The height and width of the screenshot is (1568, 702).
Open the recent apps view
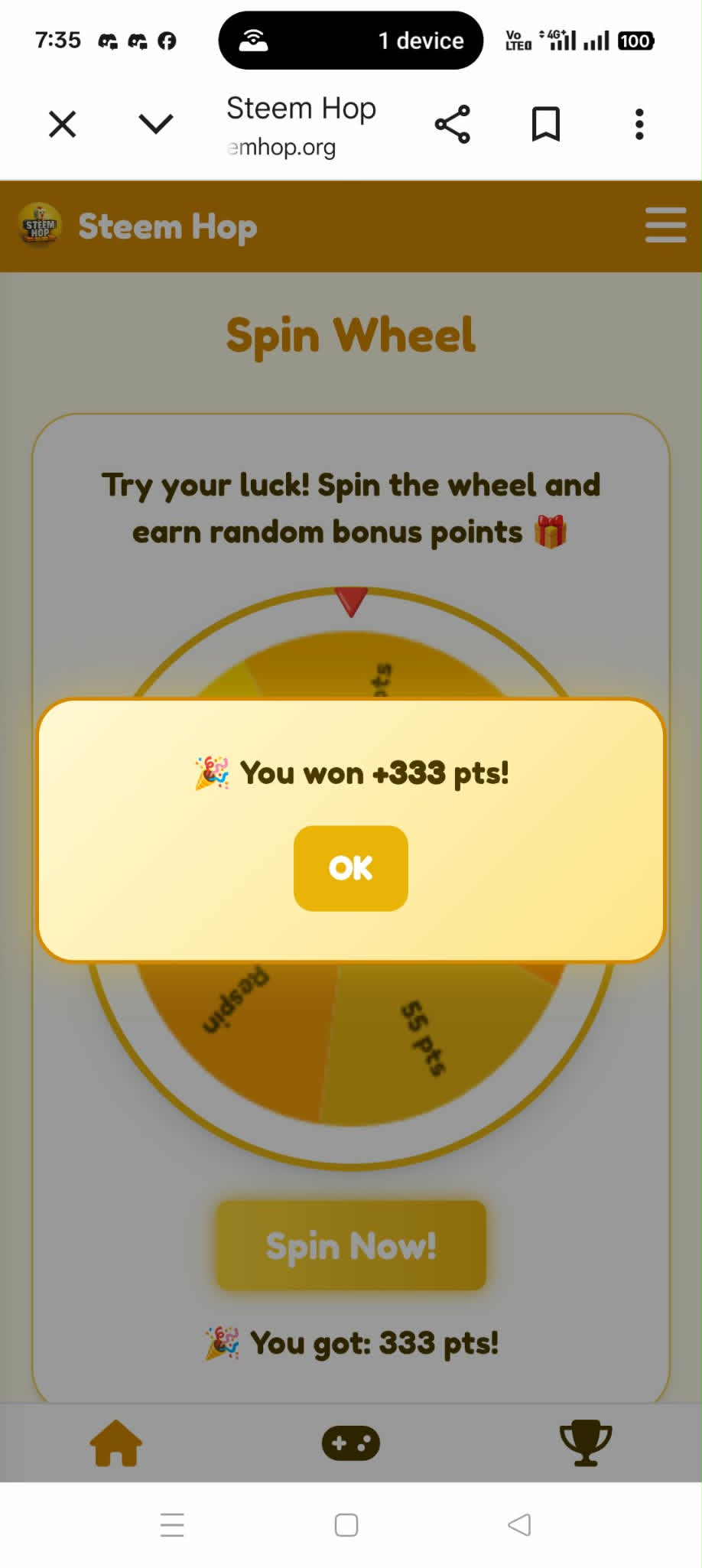coord(172,1525)
